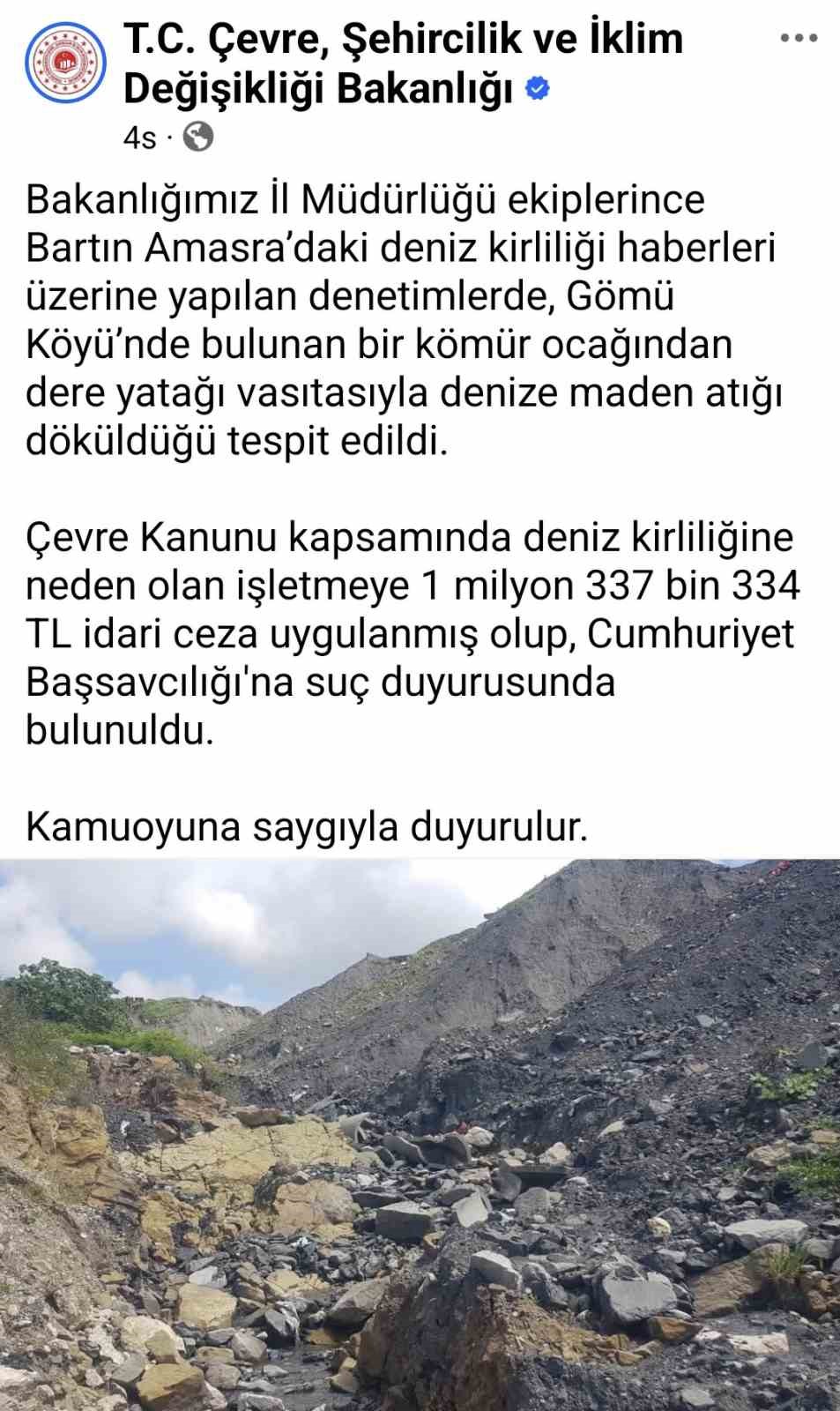Open the ministry page from its name
The height and width of the screenshot is (1411, 840).
(353, 62)
